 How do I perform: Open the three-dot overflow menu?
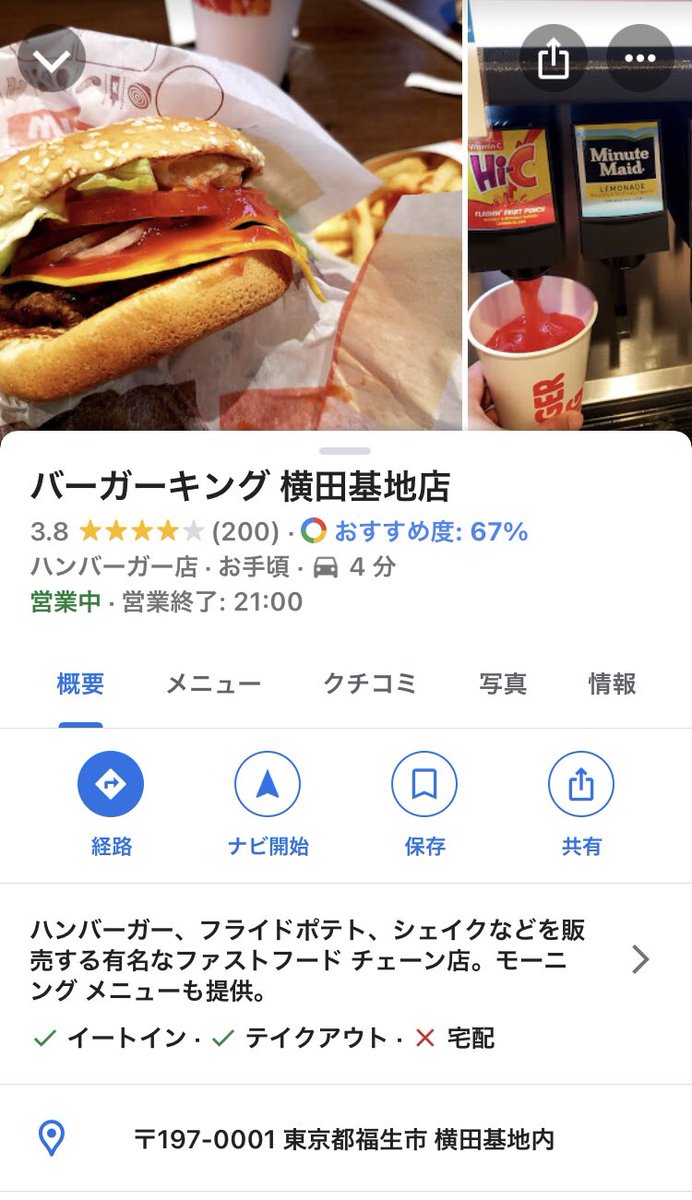click(x=640, y=59)
